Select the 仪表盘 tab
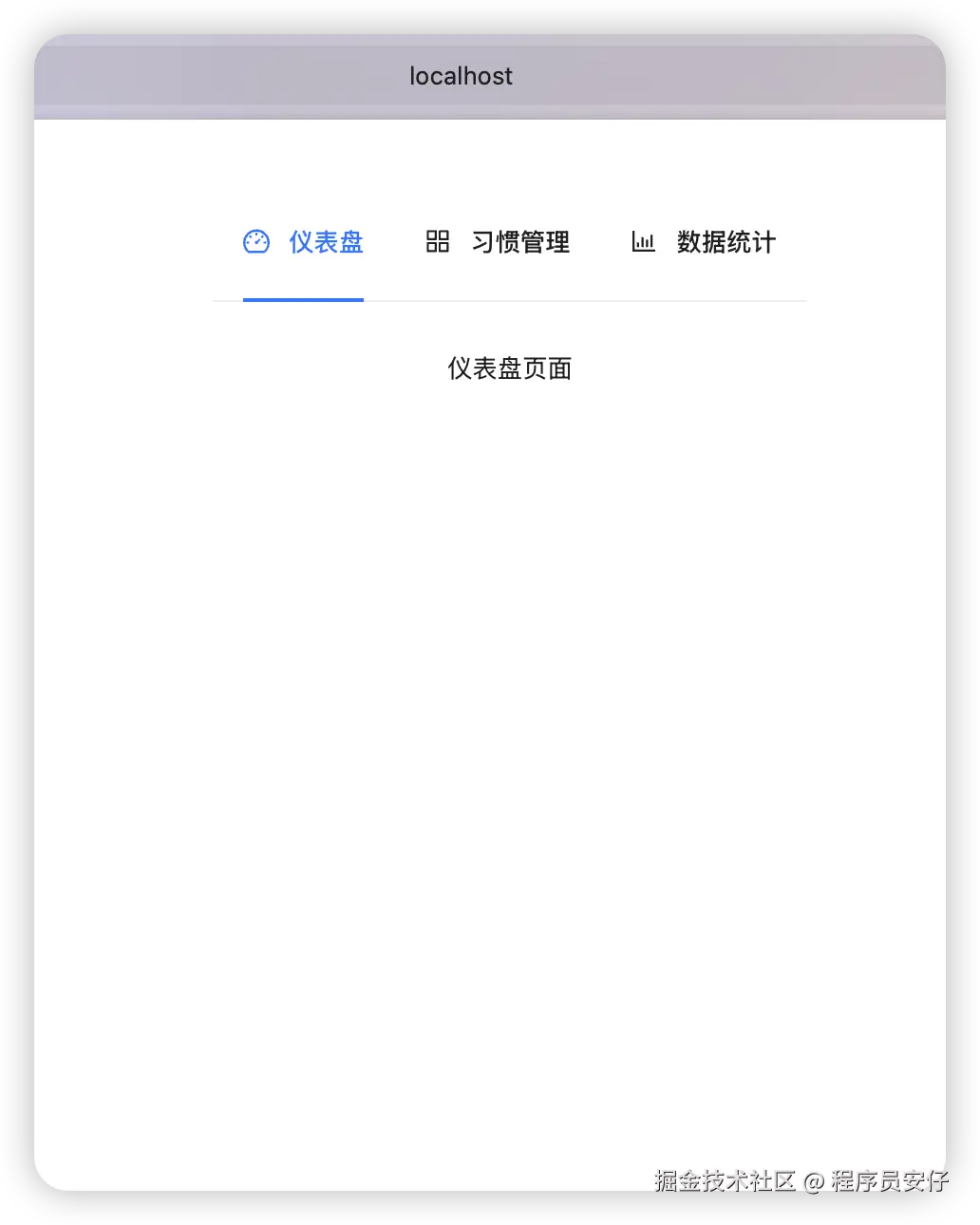The height and width of the screenshot is (1225, 980). tap(304, 242)
